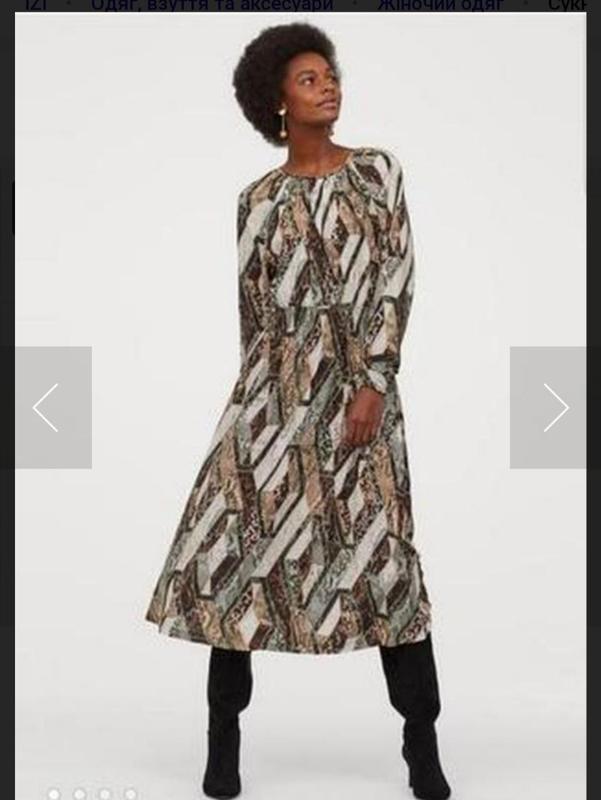The image size is (601, 800).
Task: Select the second gallery page dot
Action: point(79,795)
